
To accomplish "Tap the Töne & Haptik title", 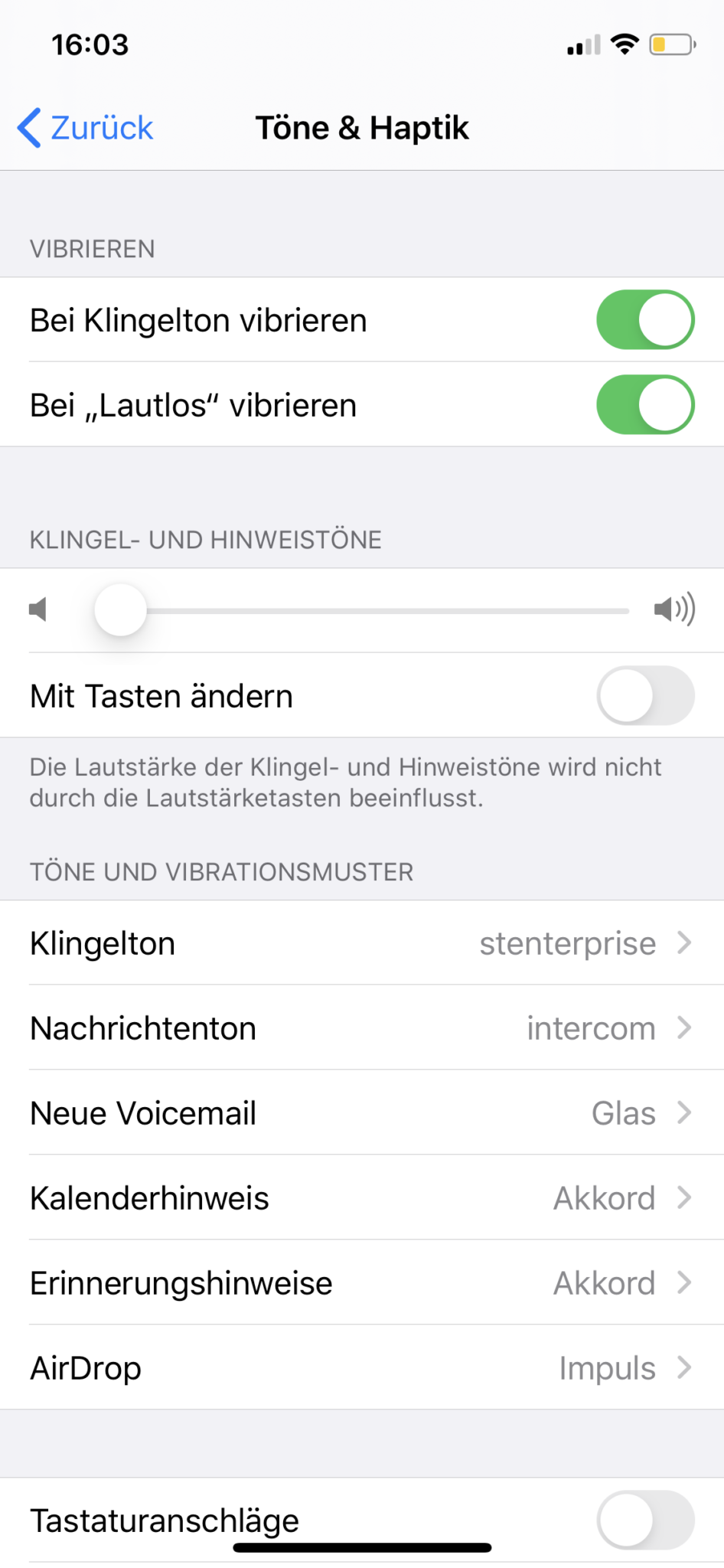I will click(362, 127).
